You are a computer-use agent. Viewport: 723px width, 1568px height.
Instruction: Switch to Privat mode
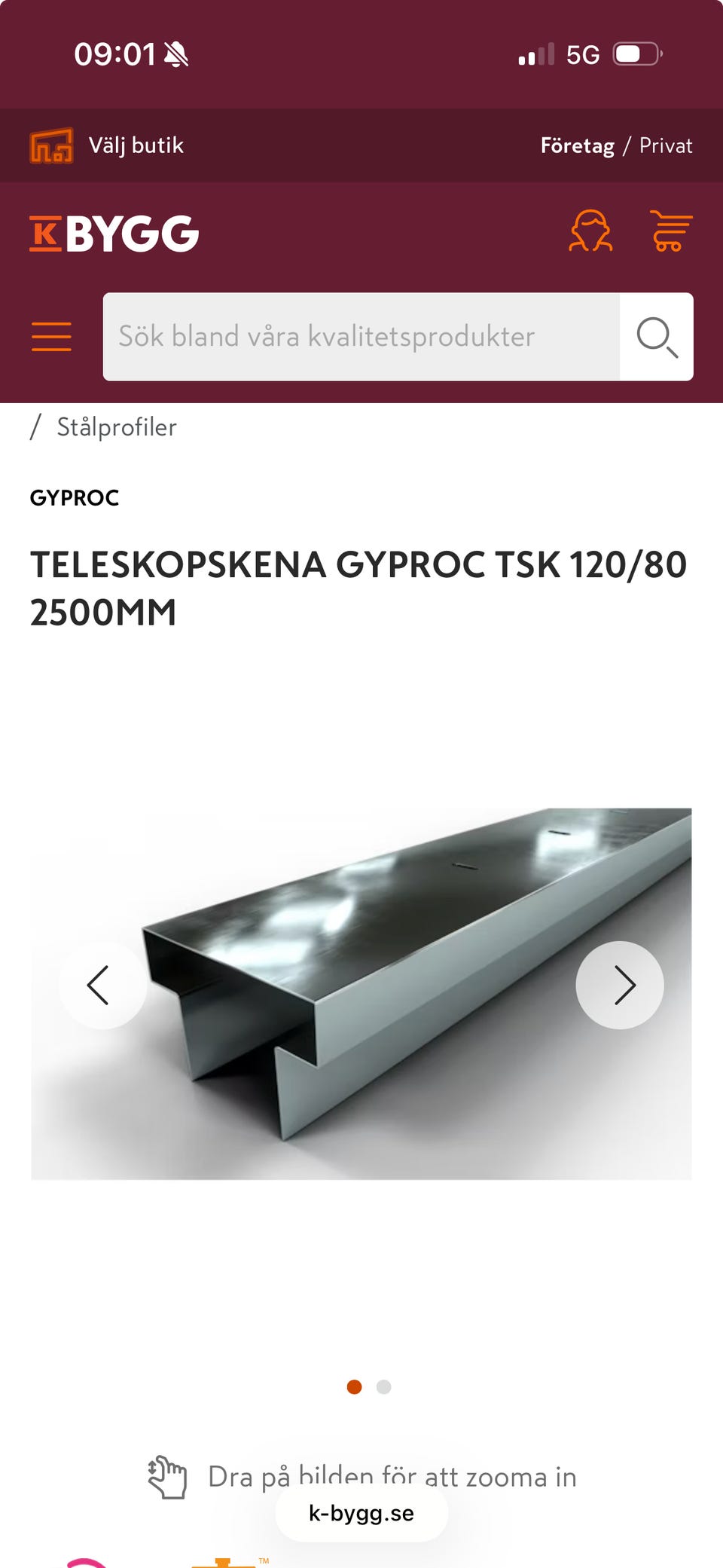[666, 145]
